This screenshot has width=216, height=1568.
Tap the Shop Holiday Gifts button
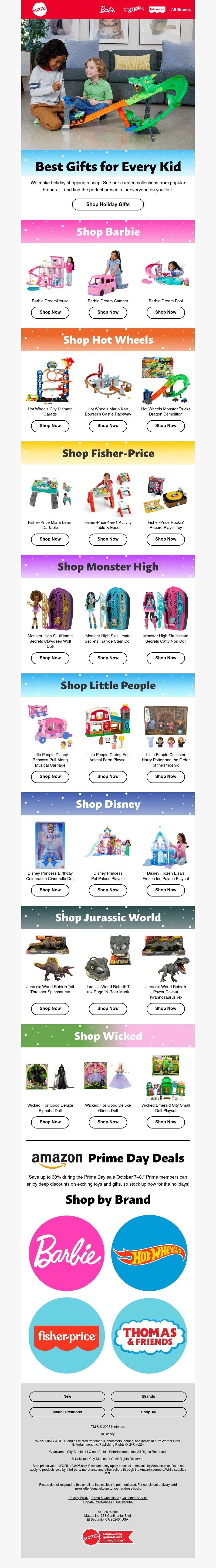pyautogui.click(x=108, y=205)
